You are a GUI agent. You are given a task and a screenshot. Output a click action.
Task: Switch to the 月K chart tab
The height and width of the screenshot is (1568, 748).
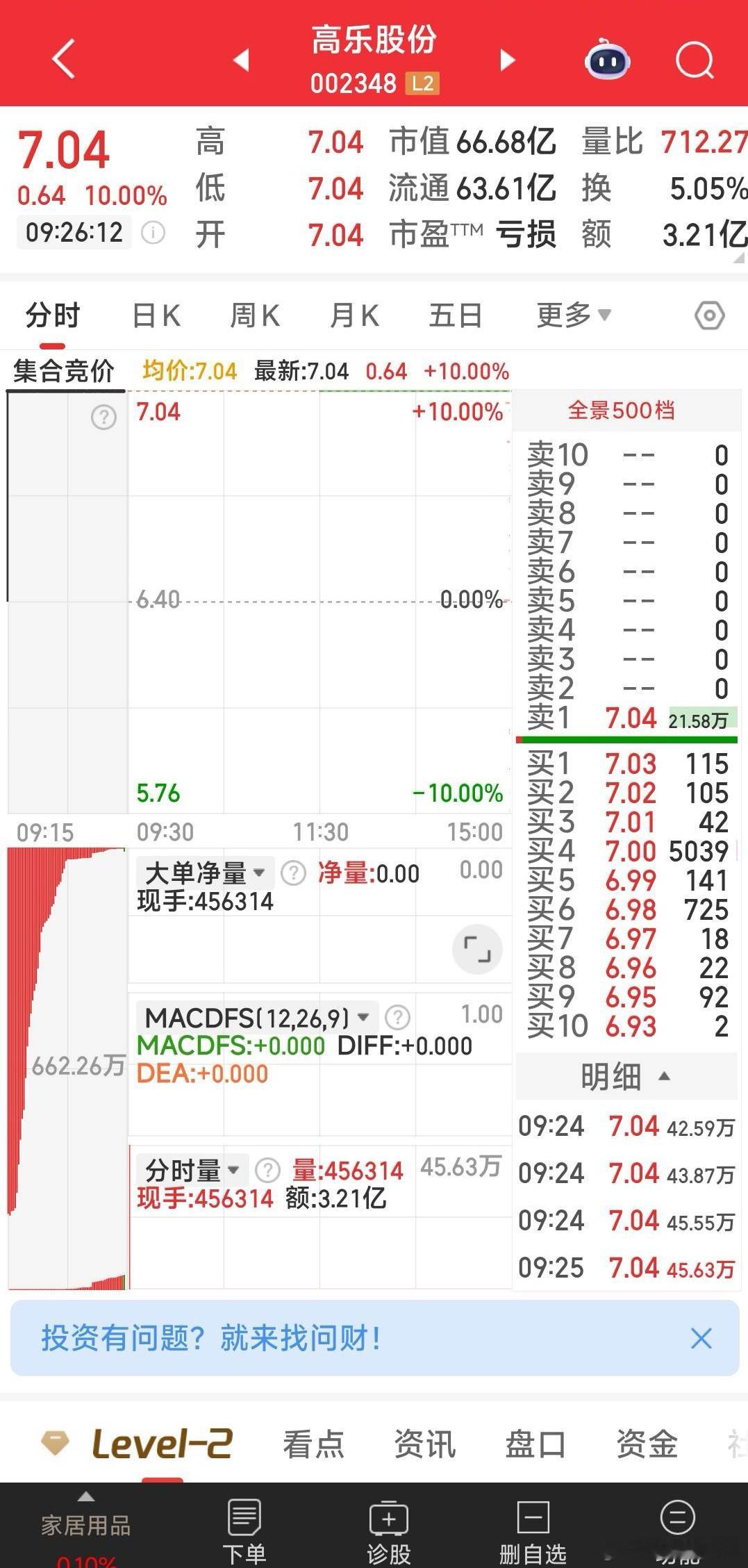[354, 316]
